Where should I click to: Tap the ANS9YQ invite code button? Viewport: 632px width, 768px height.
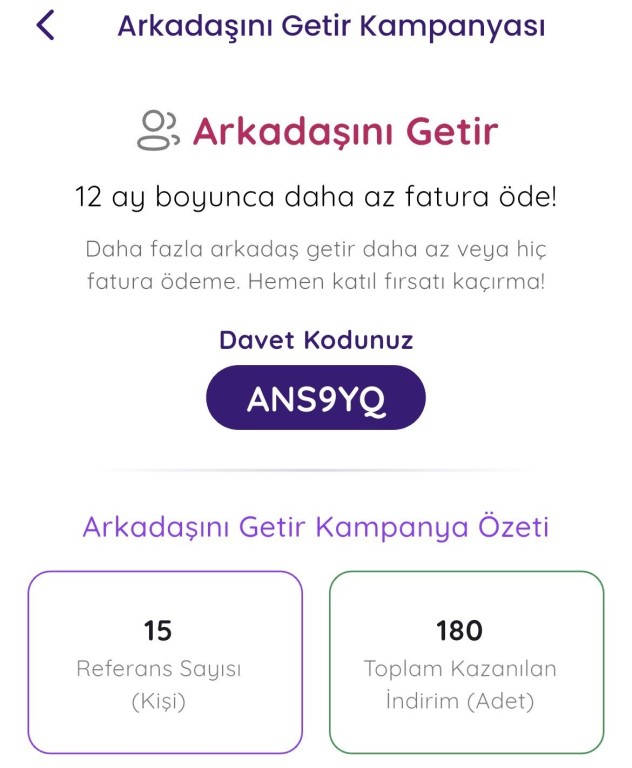tap(316, 400)
